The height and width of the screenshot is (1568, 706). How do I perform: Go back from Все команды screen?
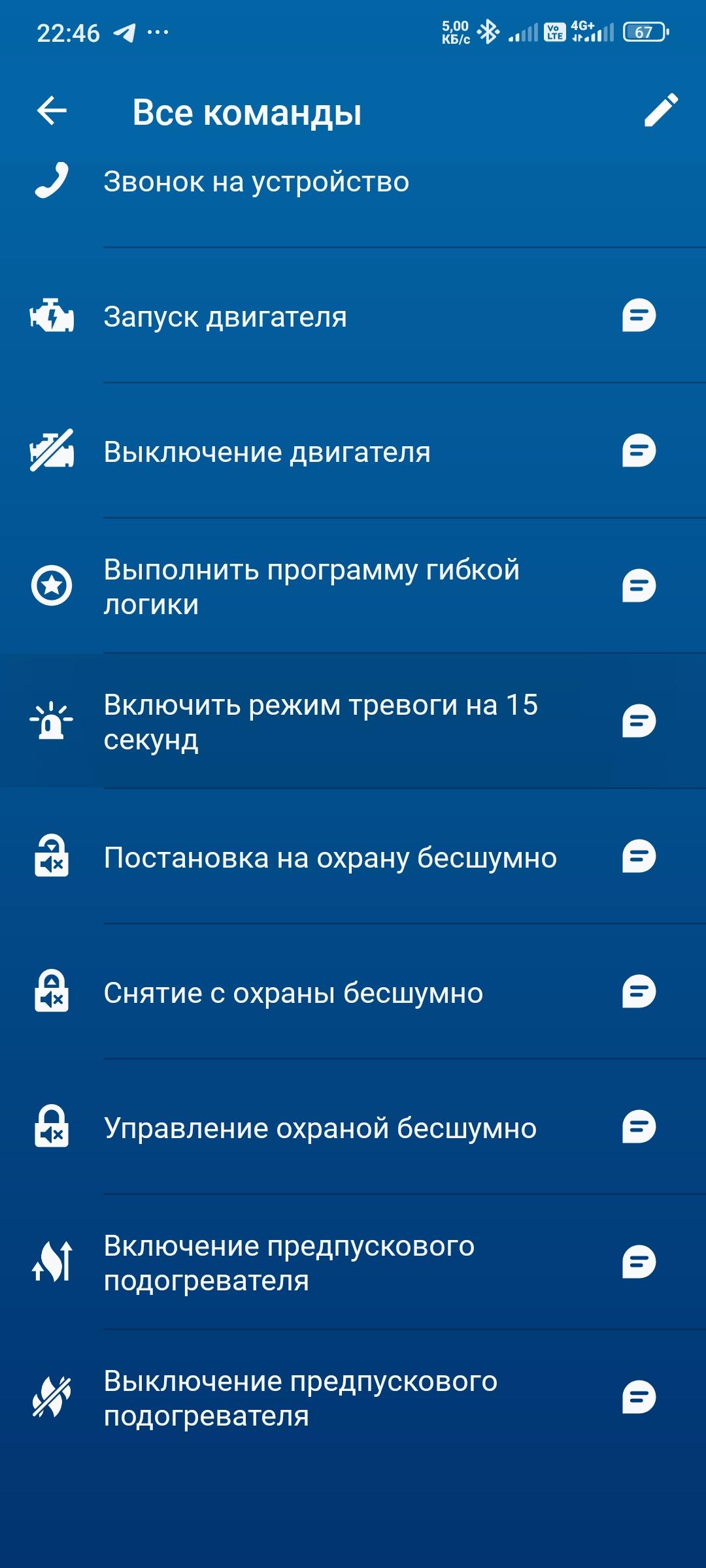click(x=52, y=110)
